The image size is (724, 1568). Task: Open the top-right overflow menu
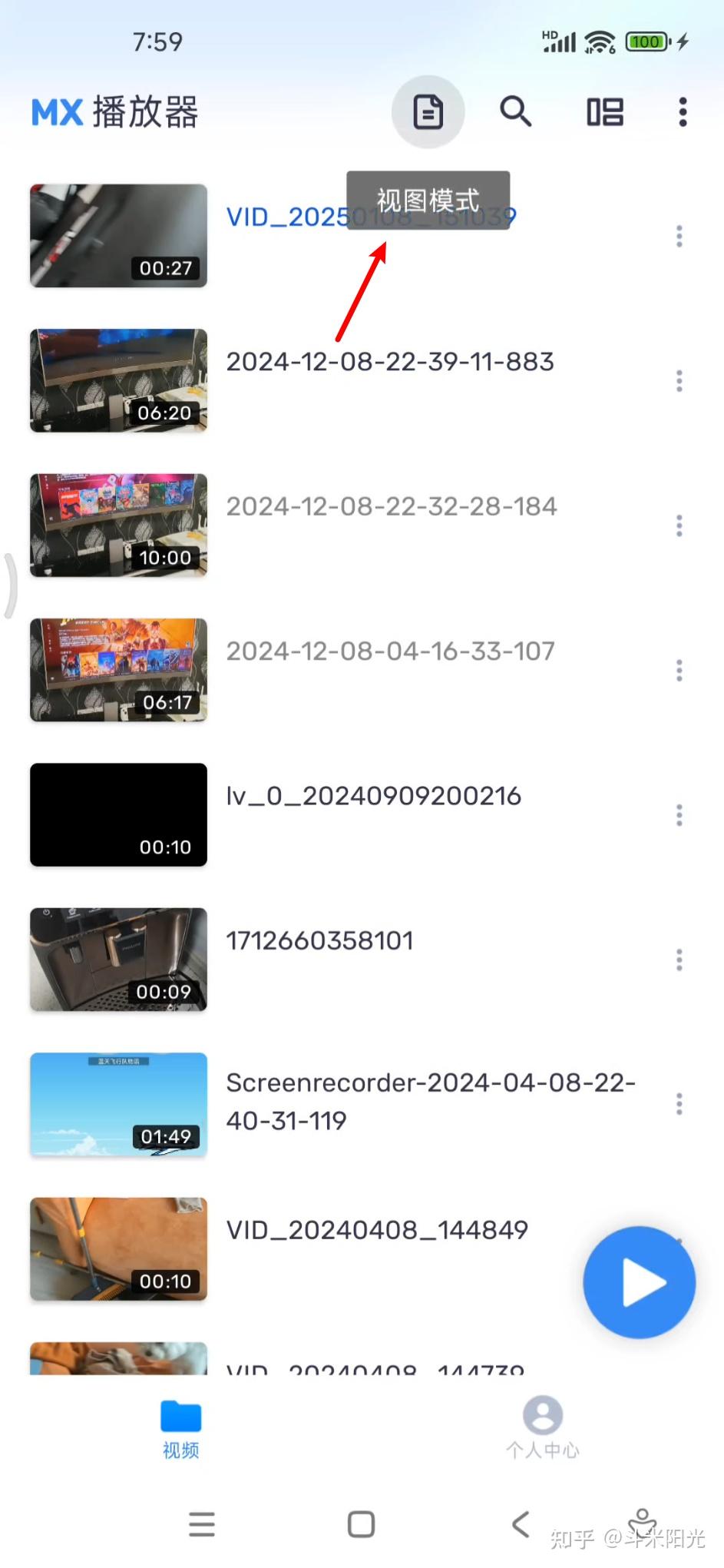[x=682, y=111]
